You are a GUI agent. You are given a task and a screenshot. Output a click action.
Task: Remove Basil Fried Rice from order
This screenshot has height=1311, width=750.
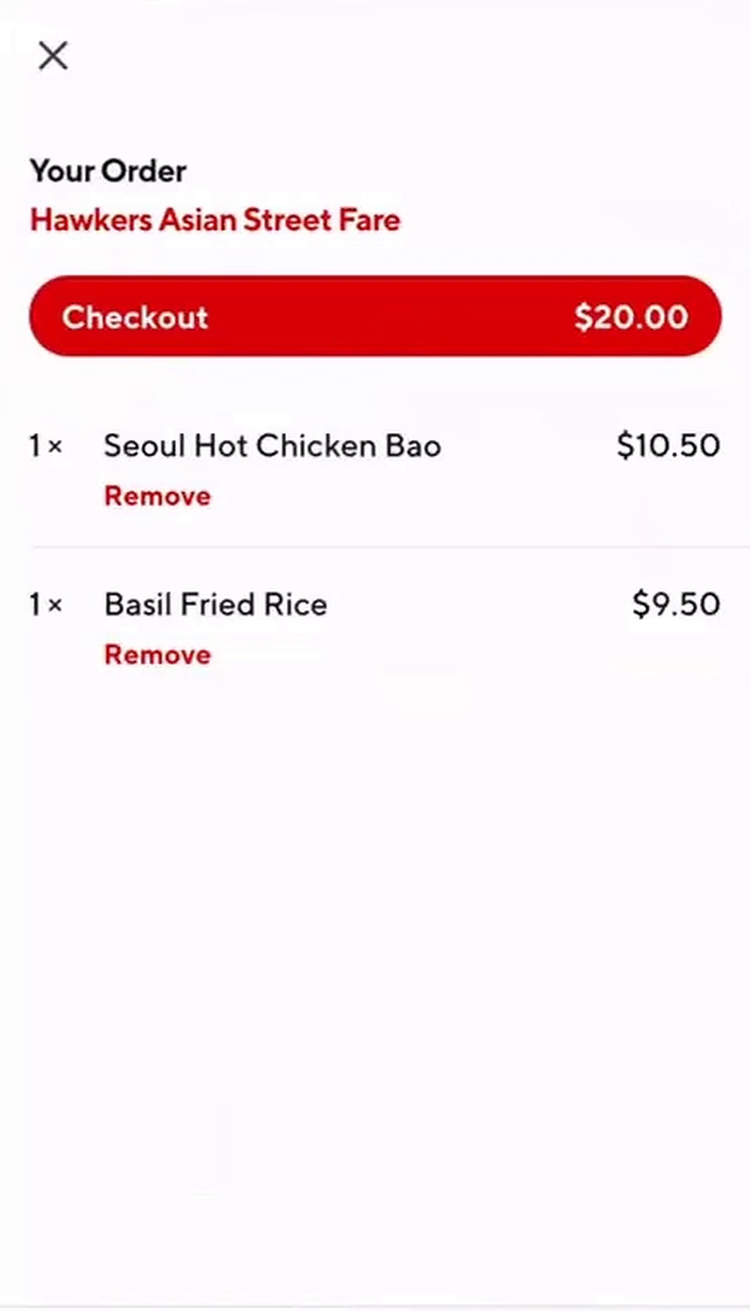click(x=157, y=655)
